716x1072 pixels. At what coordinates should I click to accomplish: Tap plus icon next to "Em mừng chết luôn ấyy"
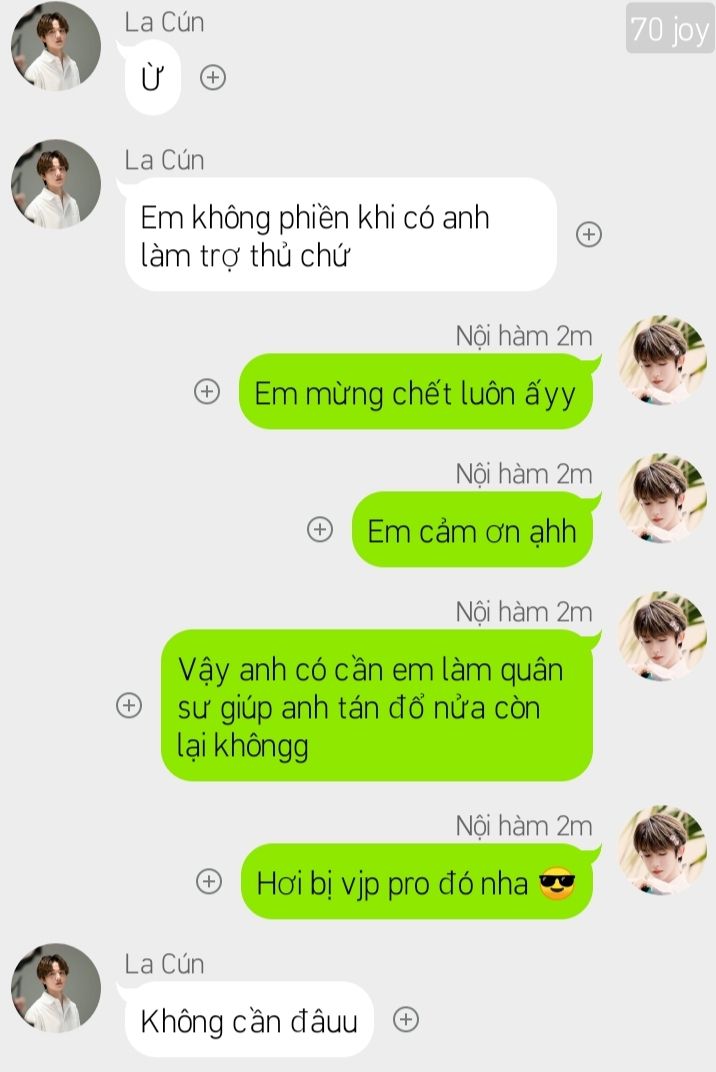pos(206,392)
